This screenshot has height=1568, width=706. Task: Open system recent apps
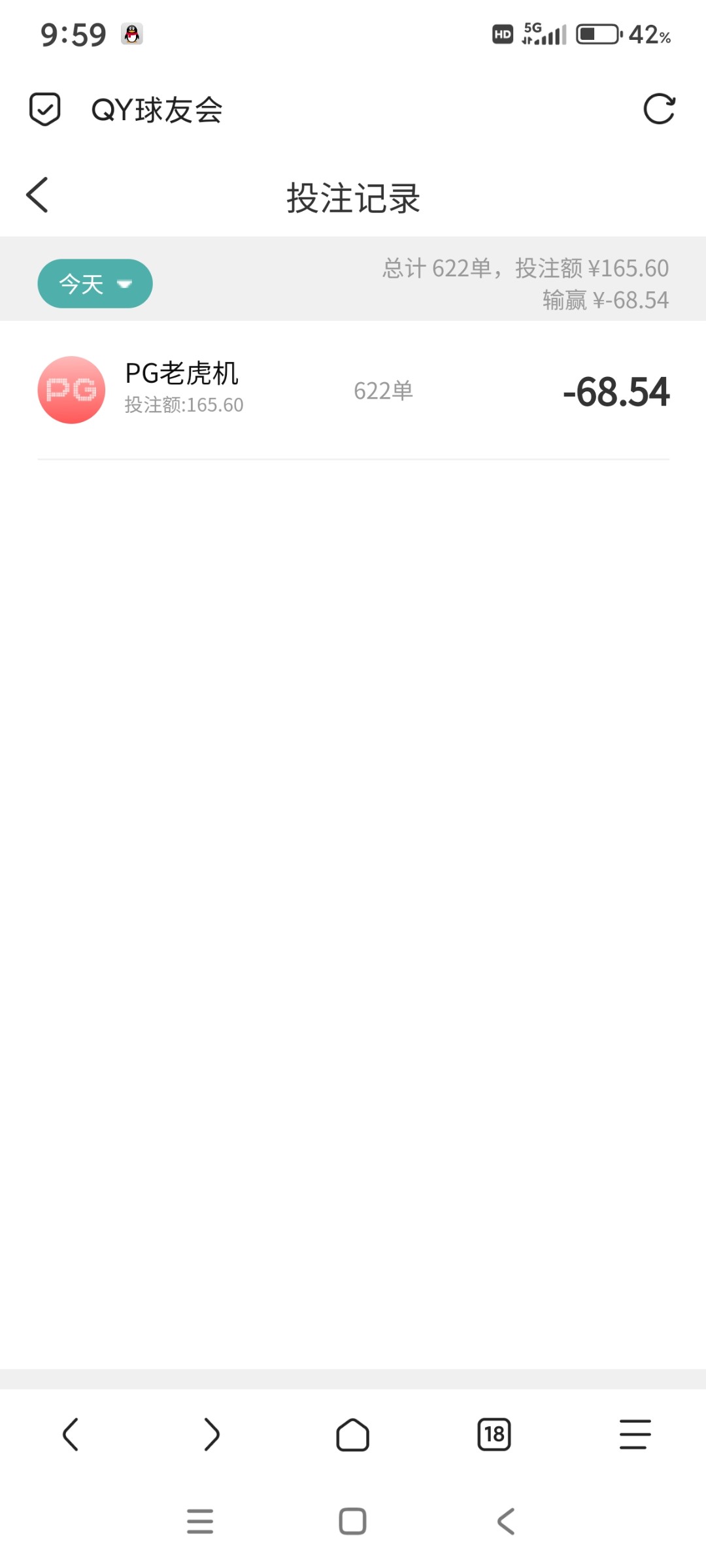pos(200,1521)
